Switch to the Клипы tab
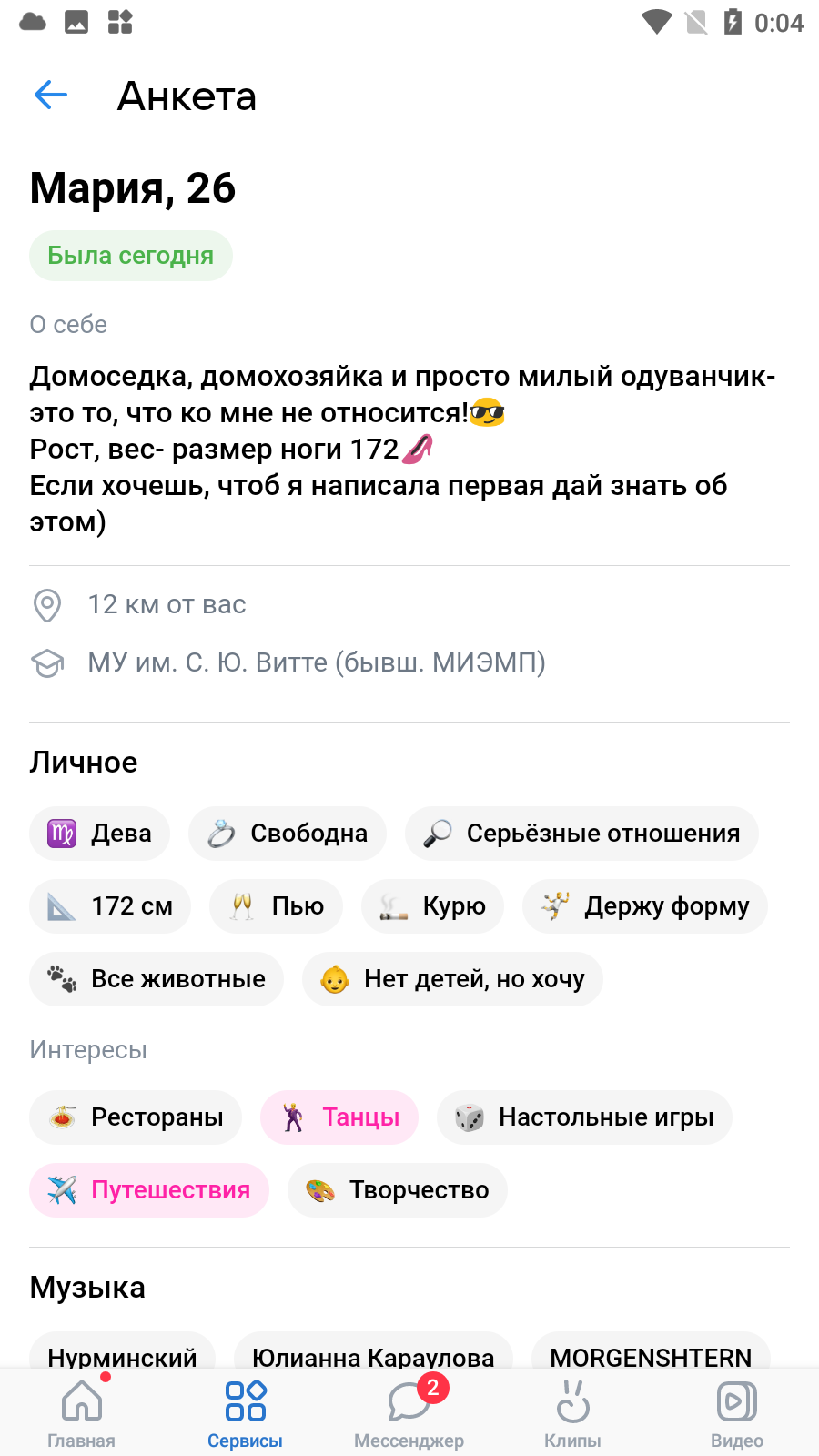The height and width of the screenshot is (1456, 819). click(573, 1413)
